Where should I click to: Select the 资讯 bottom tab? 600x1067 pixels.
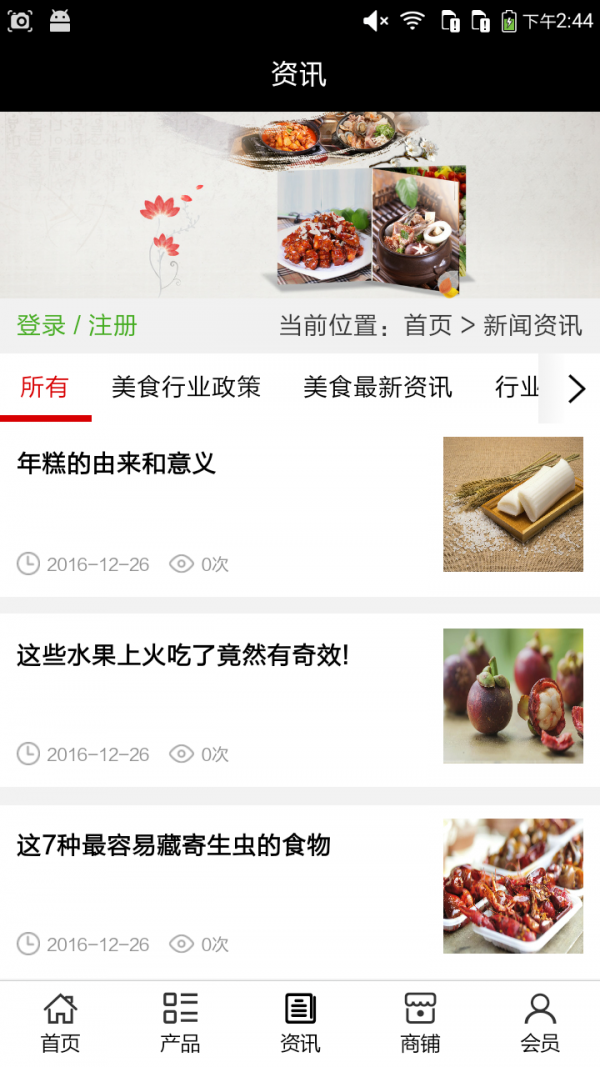300,1023
